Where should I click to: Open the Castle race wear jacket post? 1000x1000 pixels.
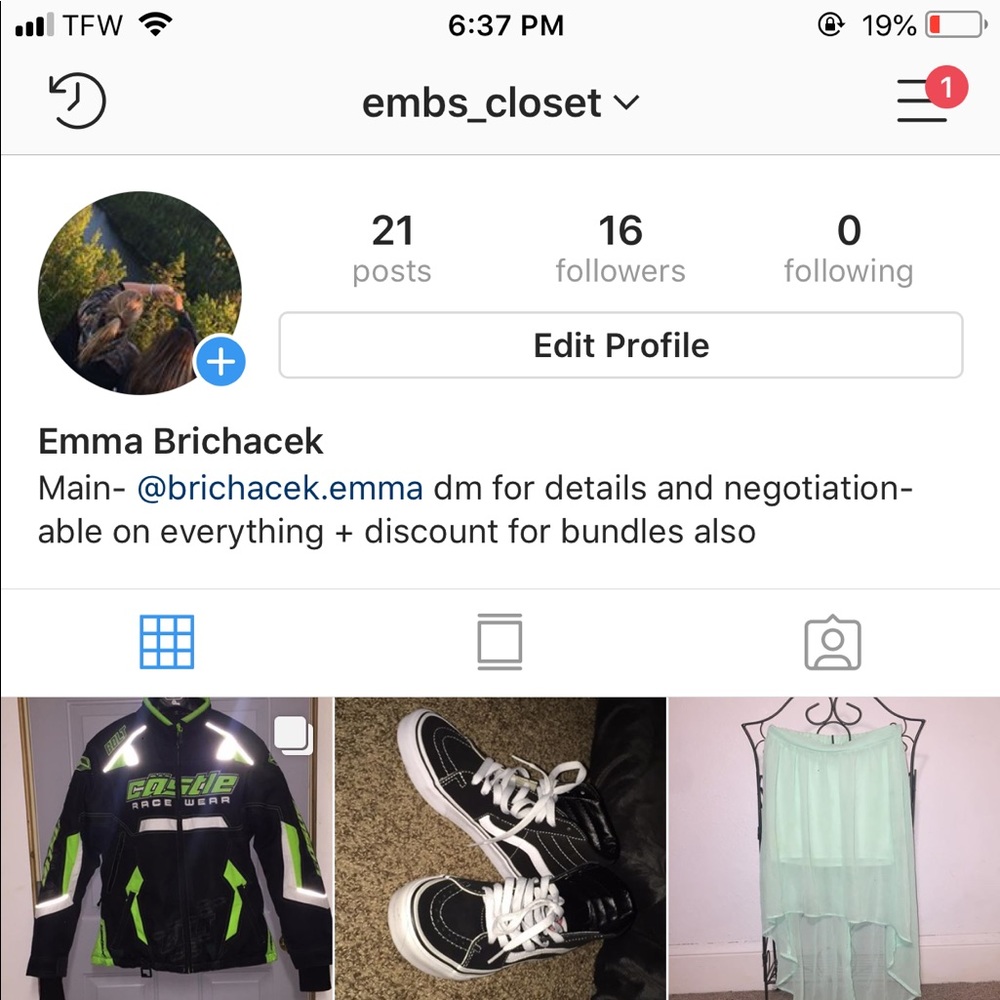coord(165,849)
